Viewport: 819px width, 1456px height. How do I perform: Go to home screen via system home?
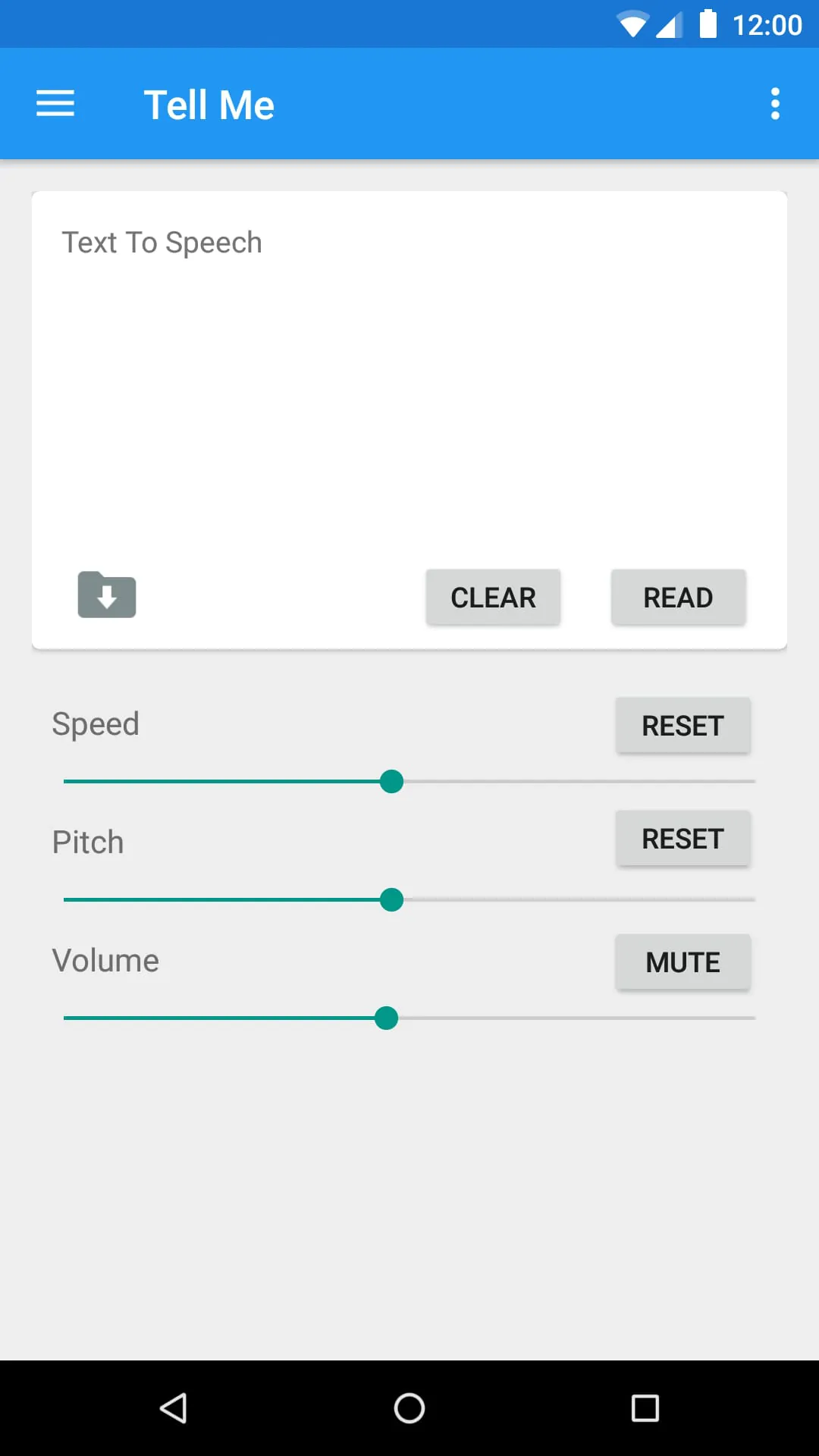coord(409,1408)
